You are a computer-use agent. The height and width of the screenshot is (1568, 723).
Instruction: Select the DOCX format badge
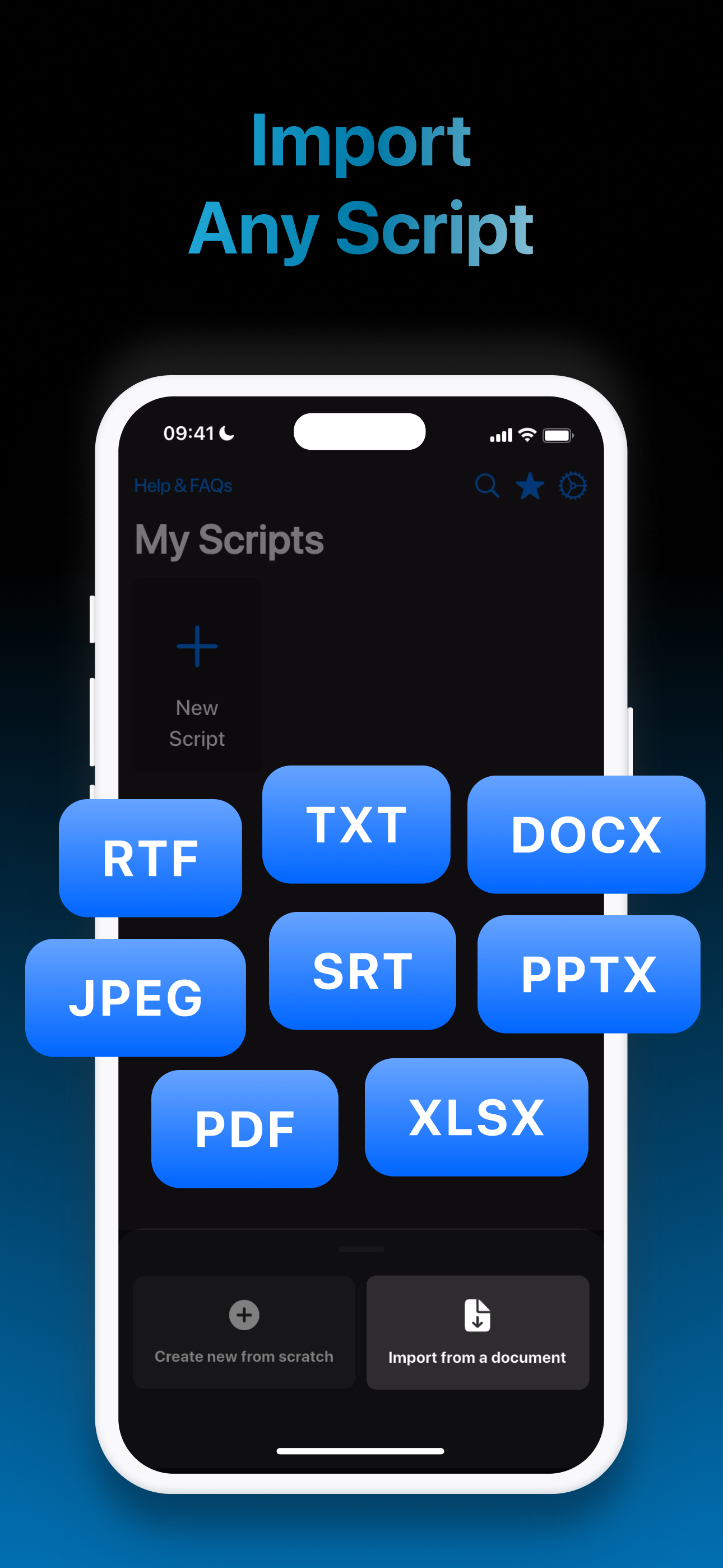pos(586,835)
